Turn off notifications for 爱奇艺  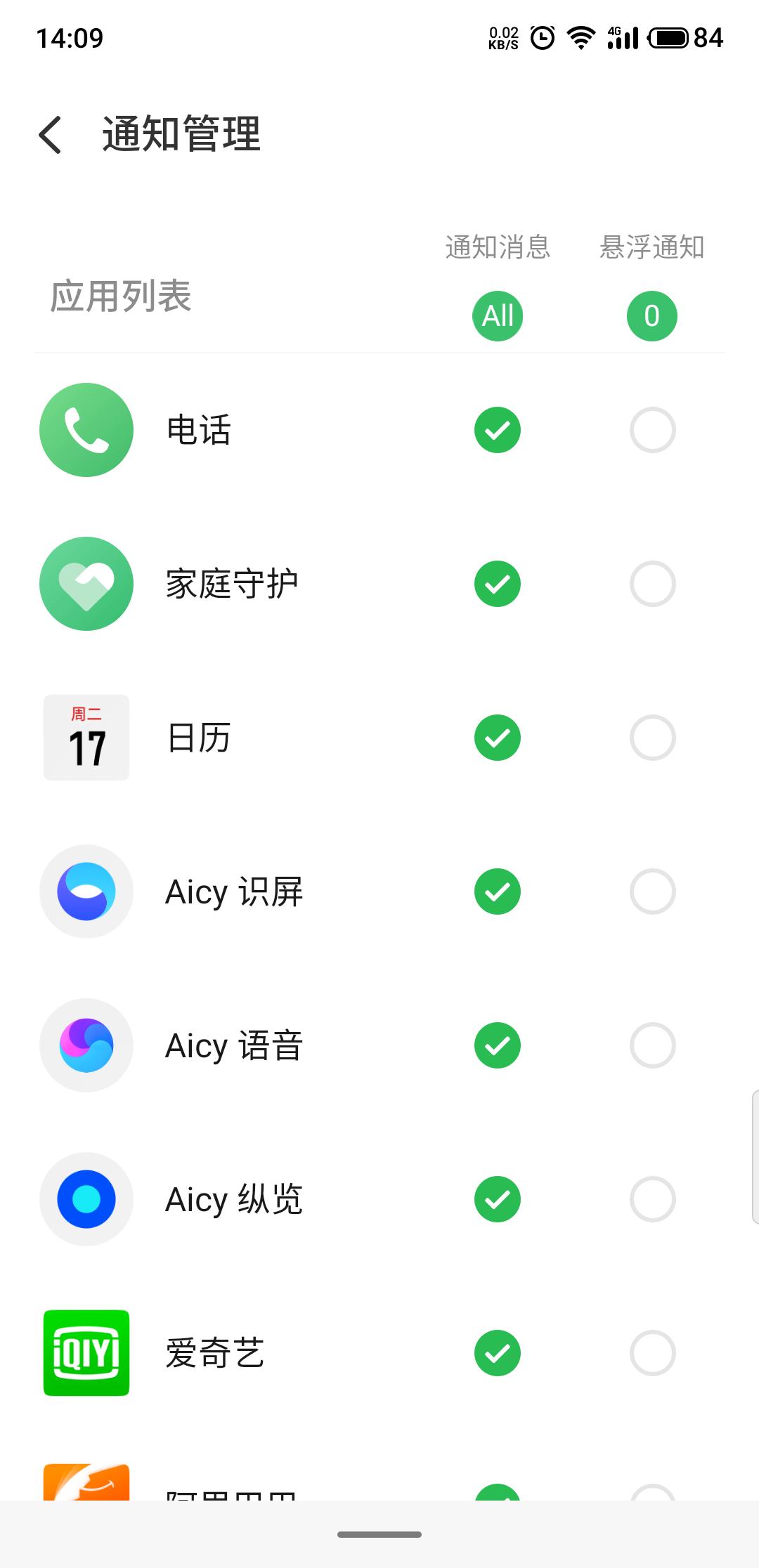pos(498,1354)
